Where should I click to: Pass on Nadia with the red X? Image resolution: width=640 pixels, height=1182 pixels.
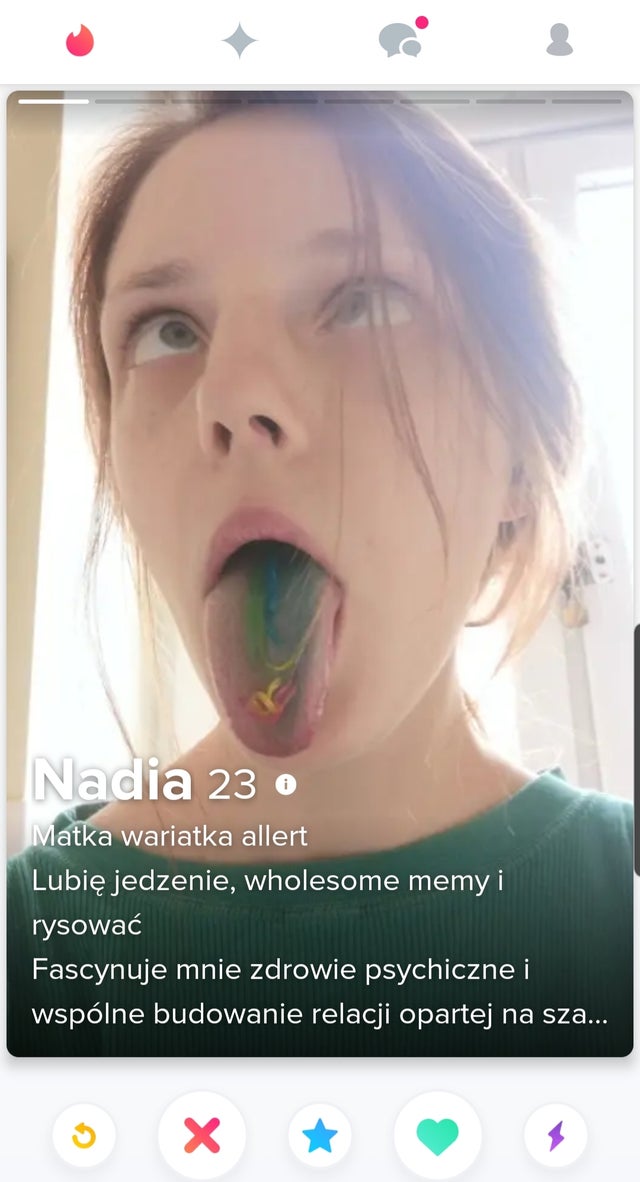[202, 1135]
